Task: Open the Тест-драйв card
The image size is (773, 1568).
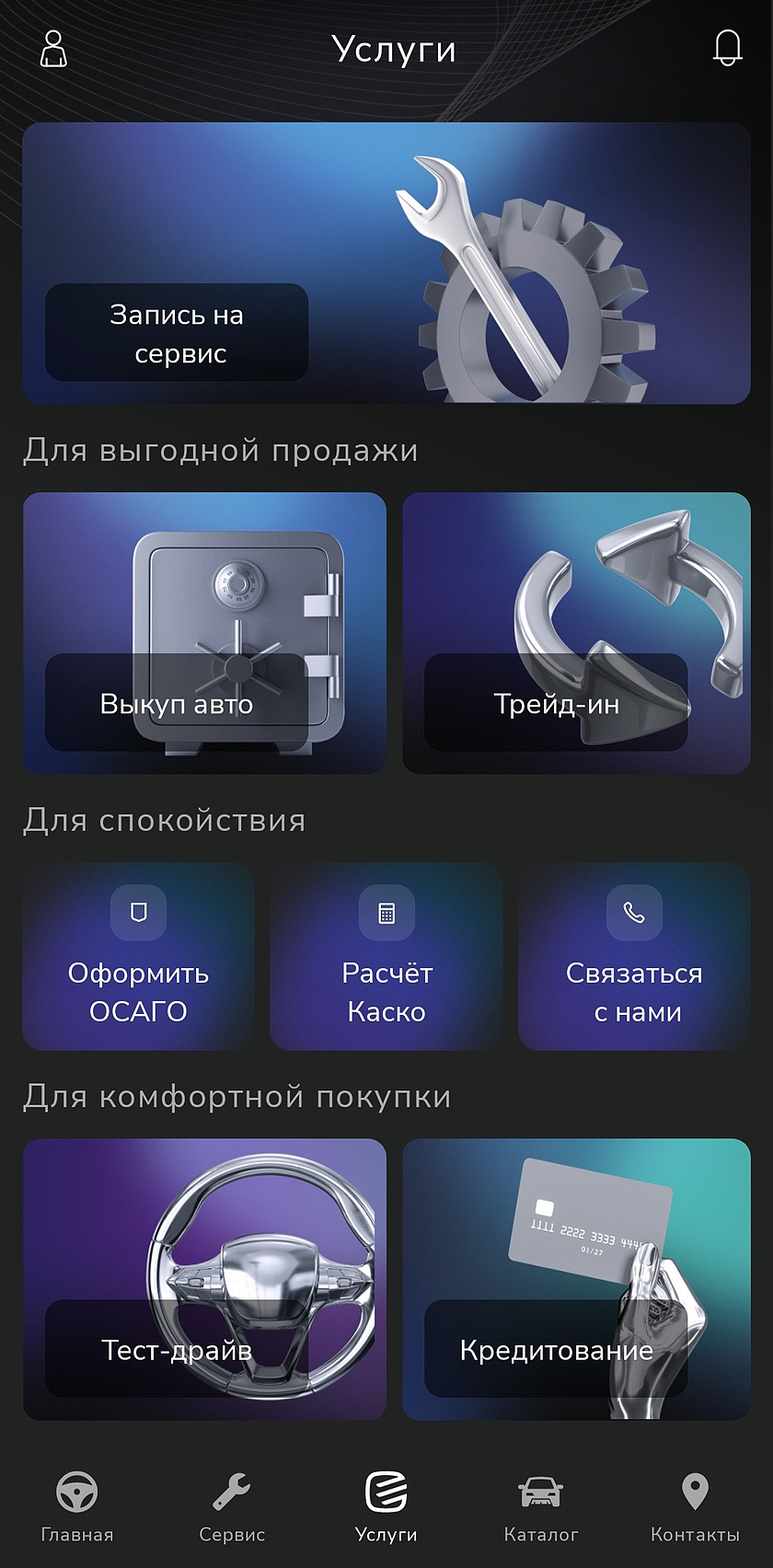Action: pyautogui.click(x=204, y=1279)
